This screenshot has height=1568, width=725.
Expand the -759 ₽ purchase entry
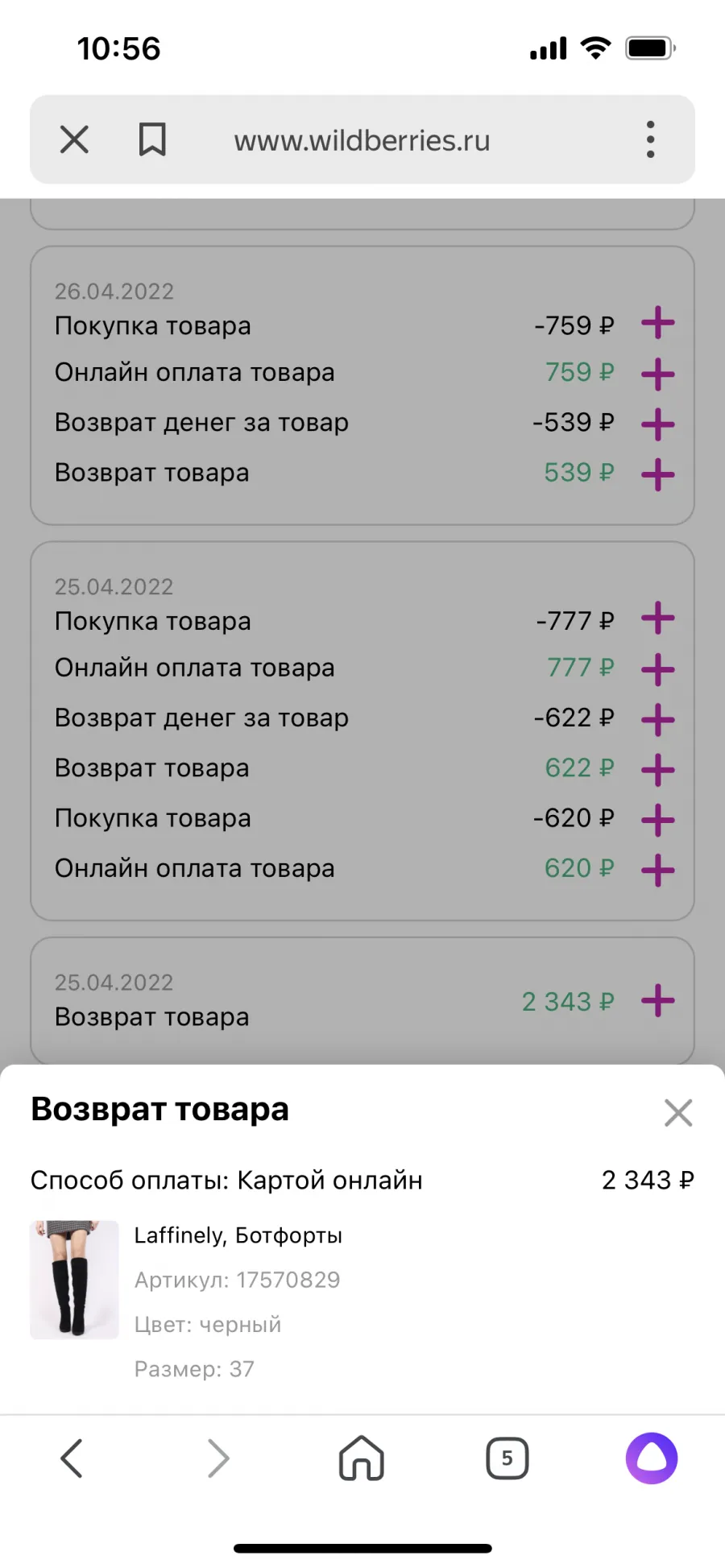(658, 323)
